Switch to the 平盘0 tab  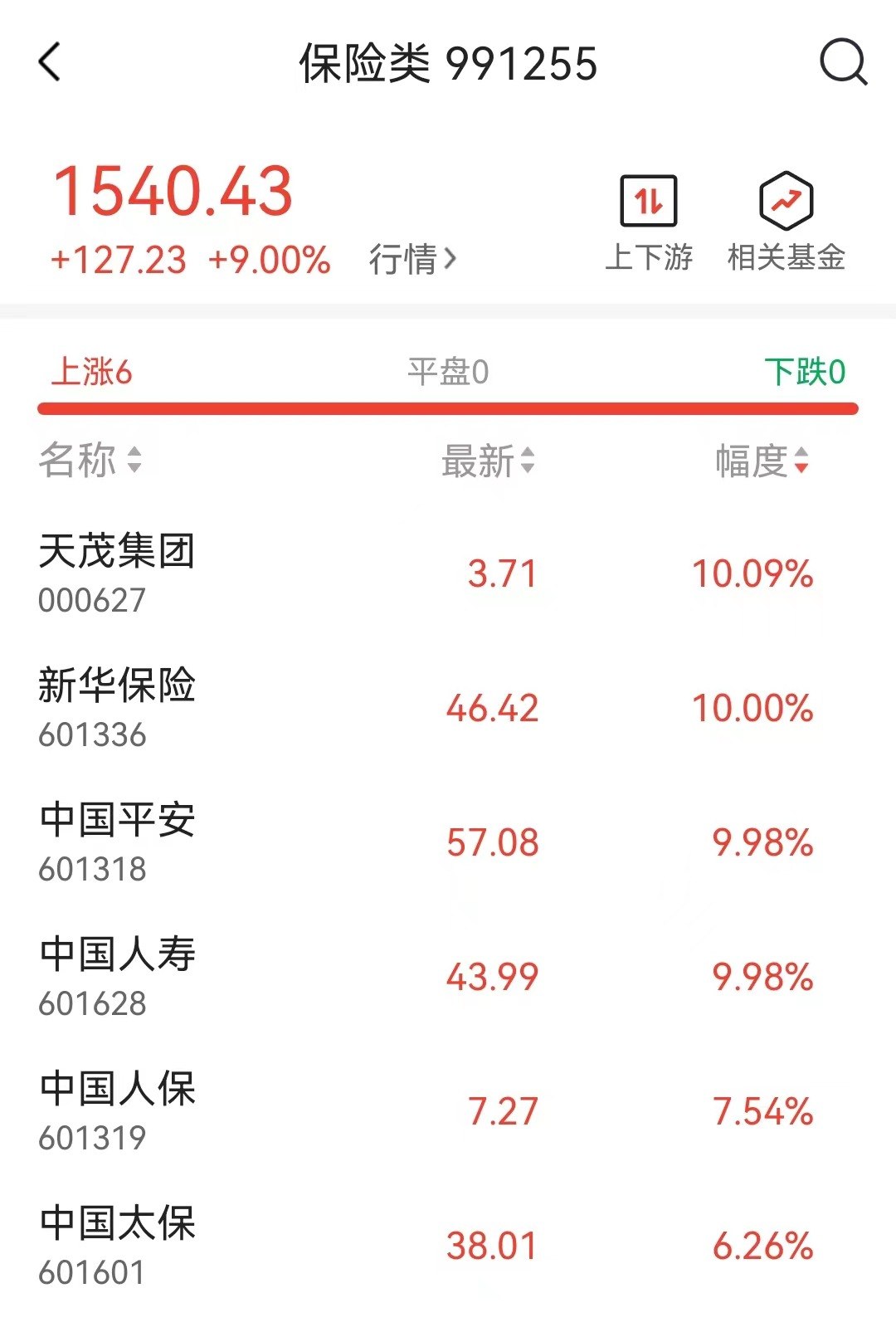coord(448,372)
